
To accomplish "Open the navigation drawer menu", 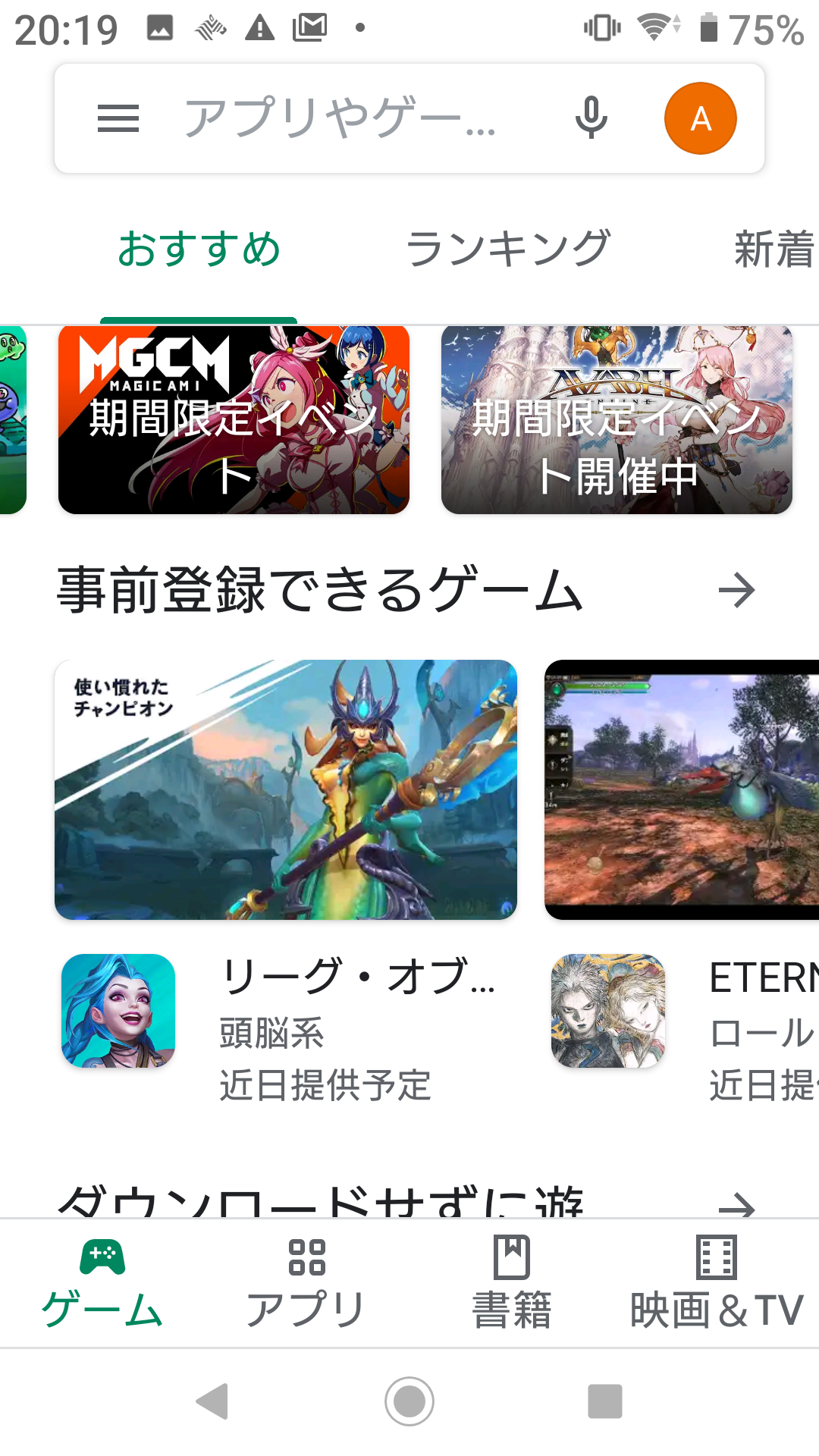I will pos(118,118).
